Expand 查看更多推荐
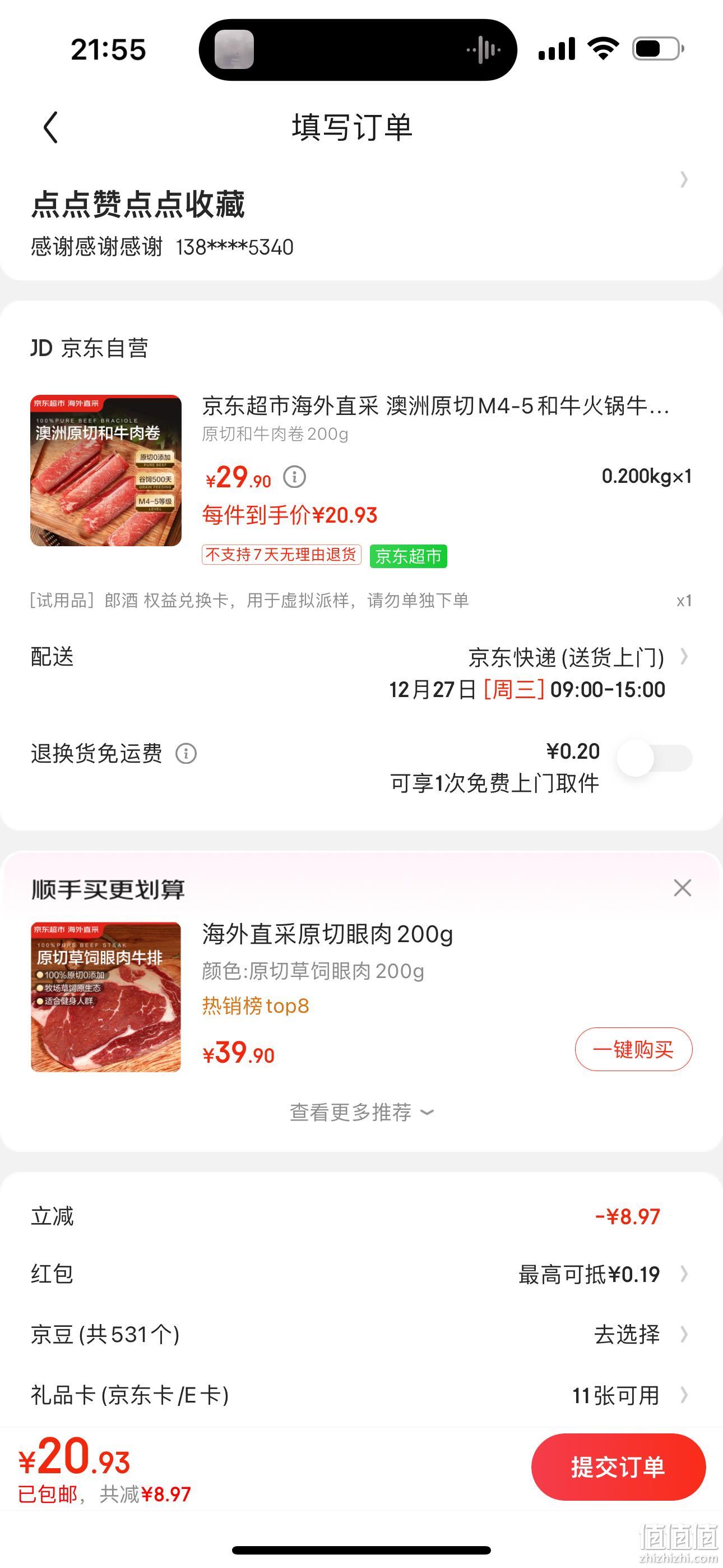This screenshot has width=723, height=1568. pos(361,1112)
